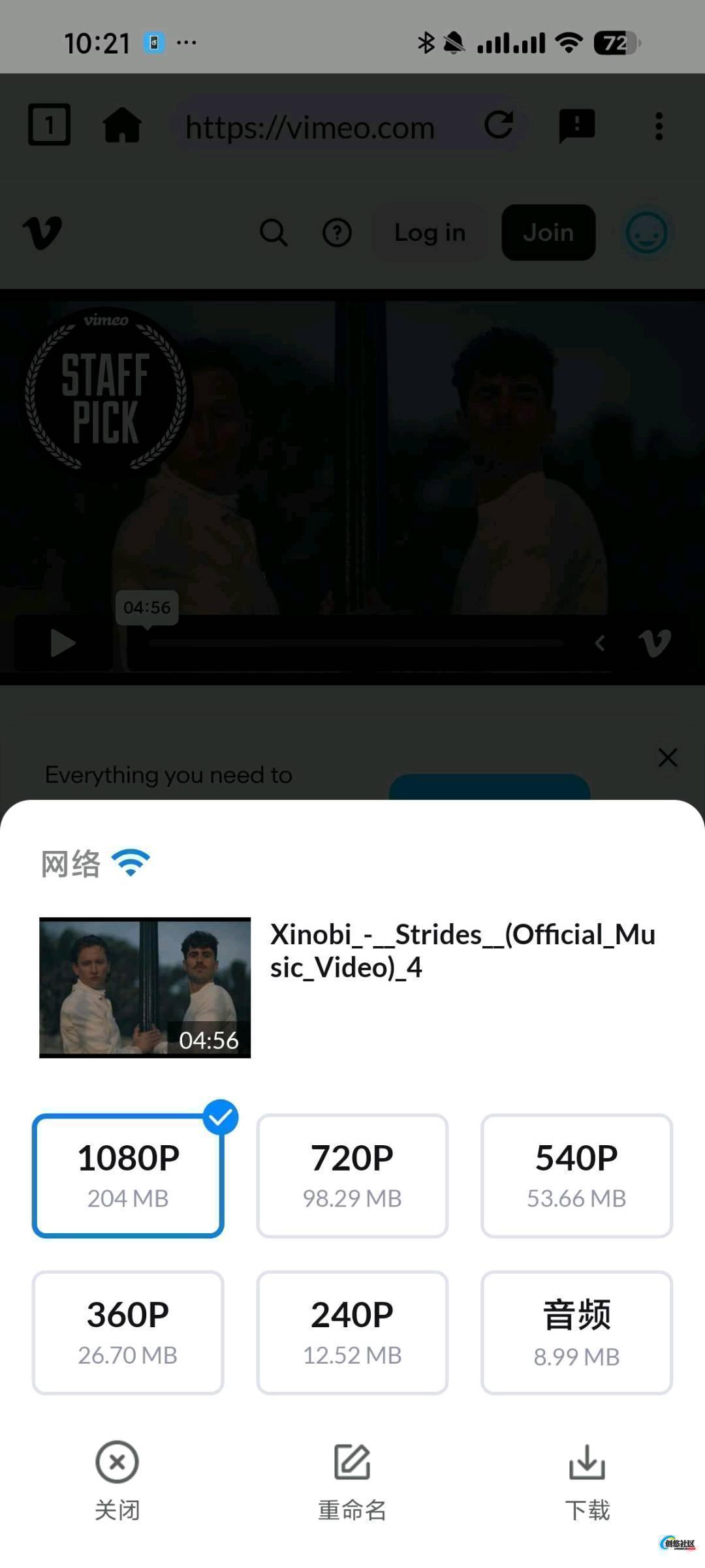The image size is (705, 1568).
Task: Select the 音频 audio-only 8.99 MB option
Action: click(576, 1332)
